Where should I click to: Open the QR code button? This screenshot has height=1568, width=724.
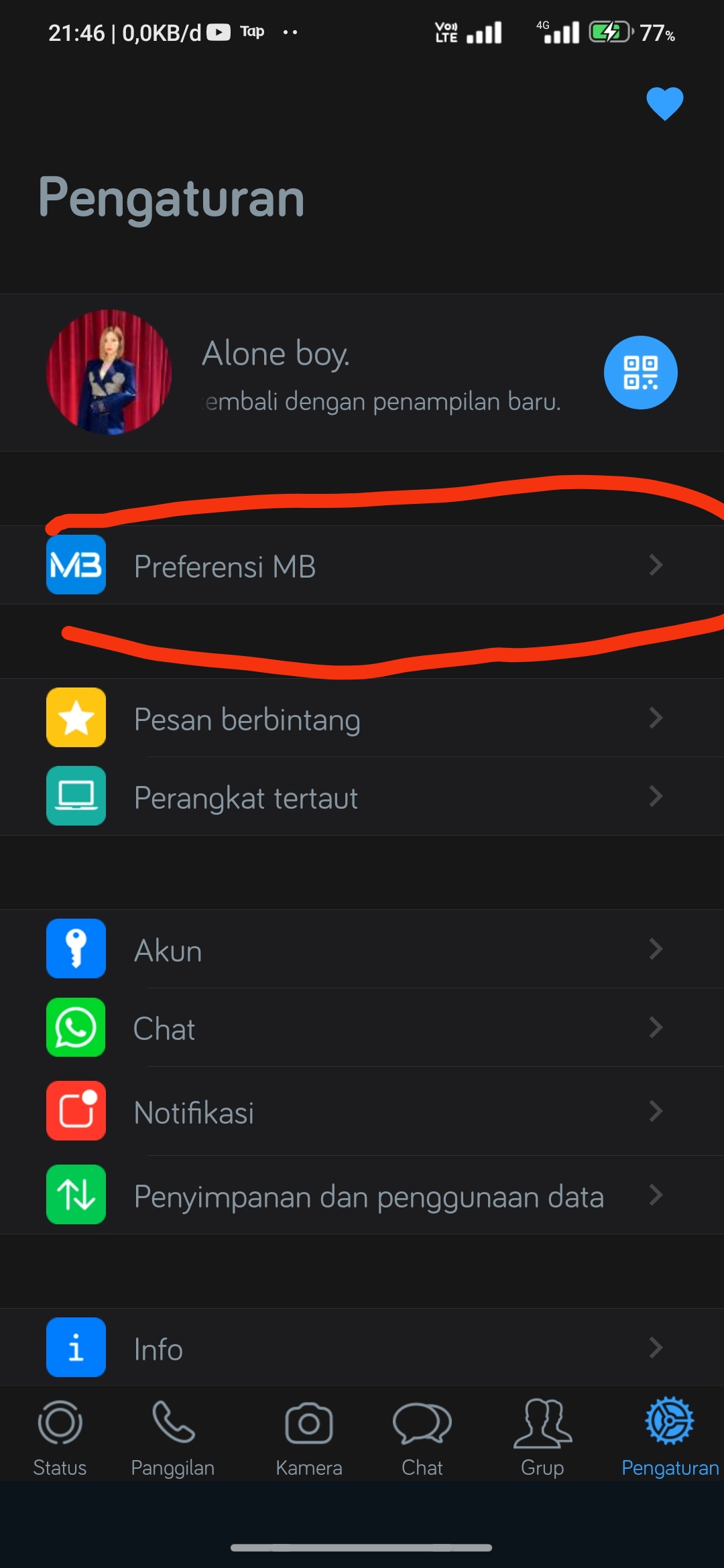tap(640, 373)
